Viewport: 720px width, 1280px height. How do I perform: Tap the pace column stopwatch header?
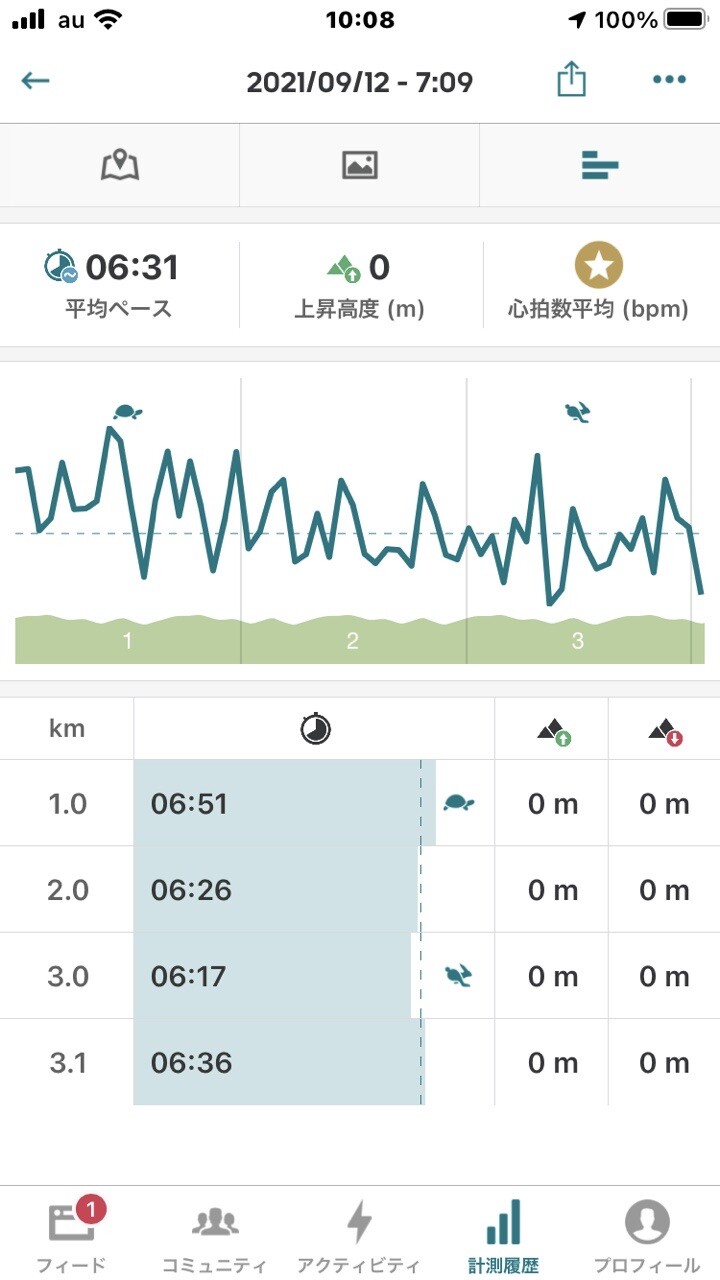pos(313,729)
